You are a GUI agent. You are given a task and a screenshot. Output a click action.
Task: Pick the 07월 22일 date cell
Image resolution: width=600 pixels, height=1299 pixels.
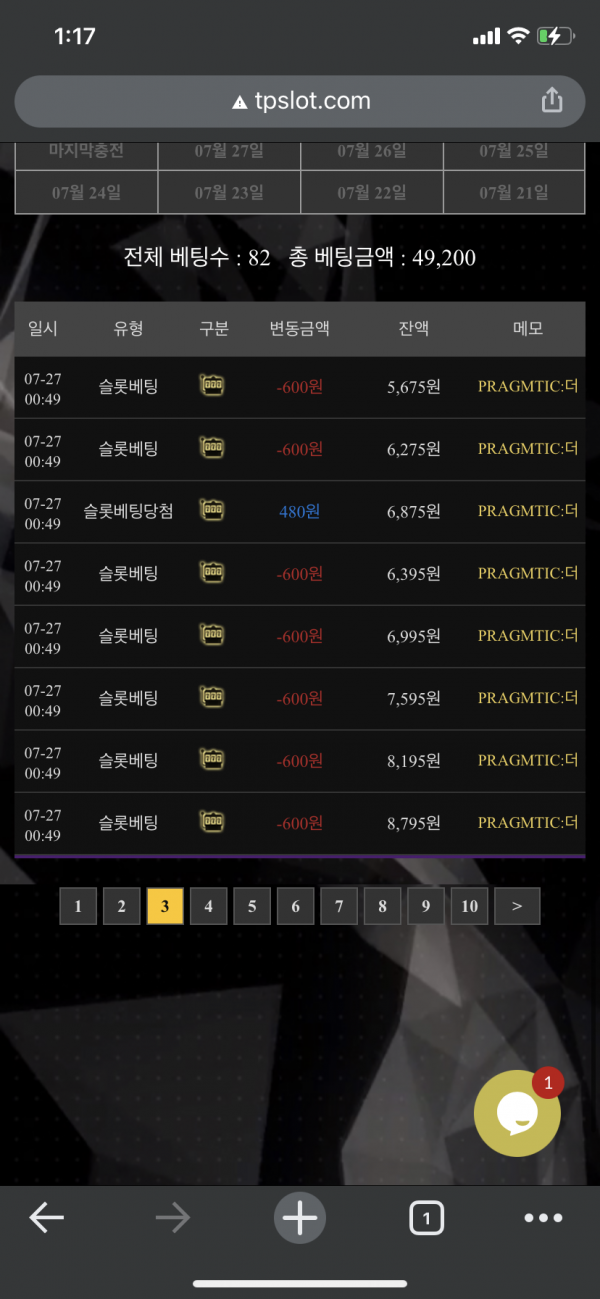371,192
